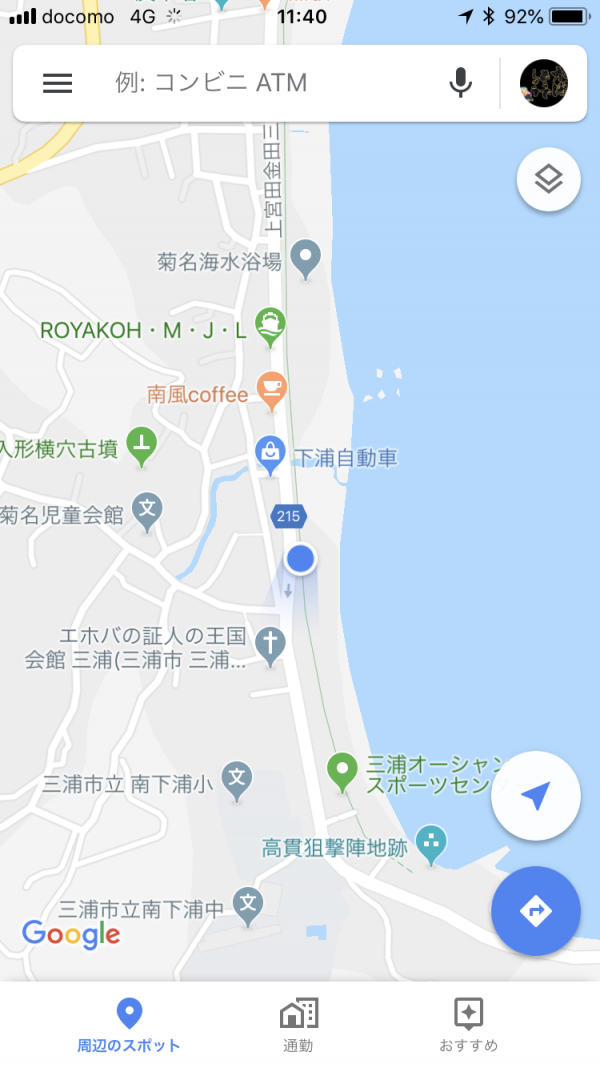Open the hamburger menu drawer

(x=57, y=83)
